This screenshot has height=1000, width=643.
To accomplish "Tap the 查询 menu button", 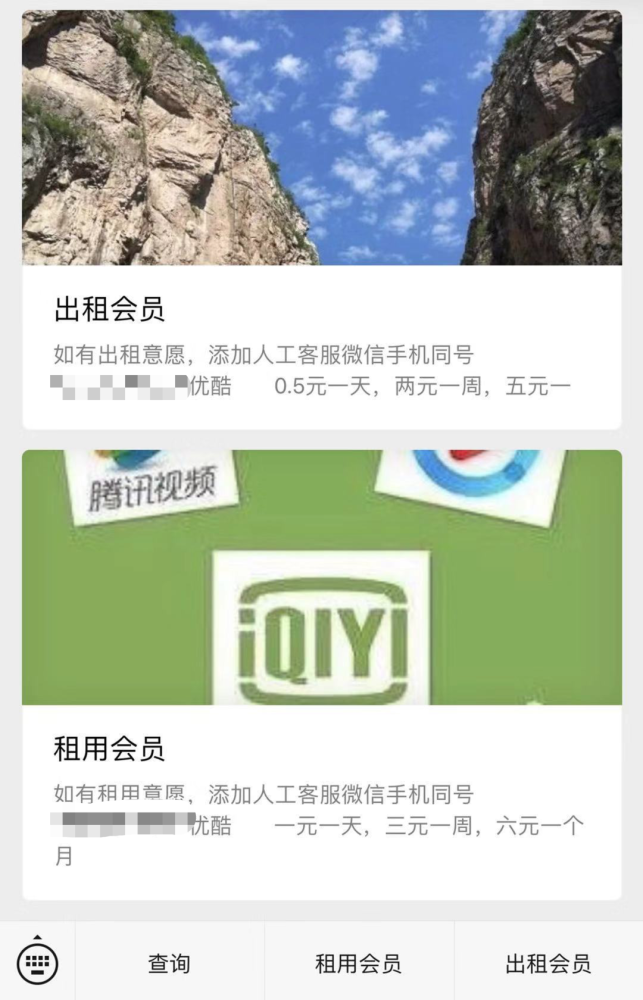I will [x=169, y=964].
